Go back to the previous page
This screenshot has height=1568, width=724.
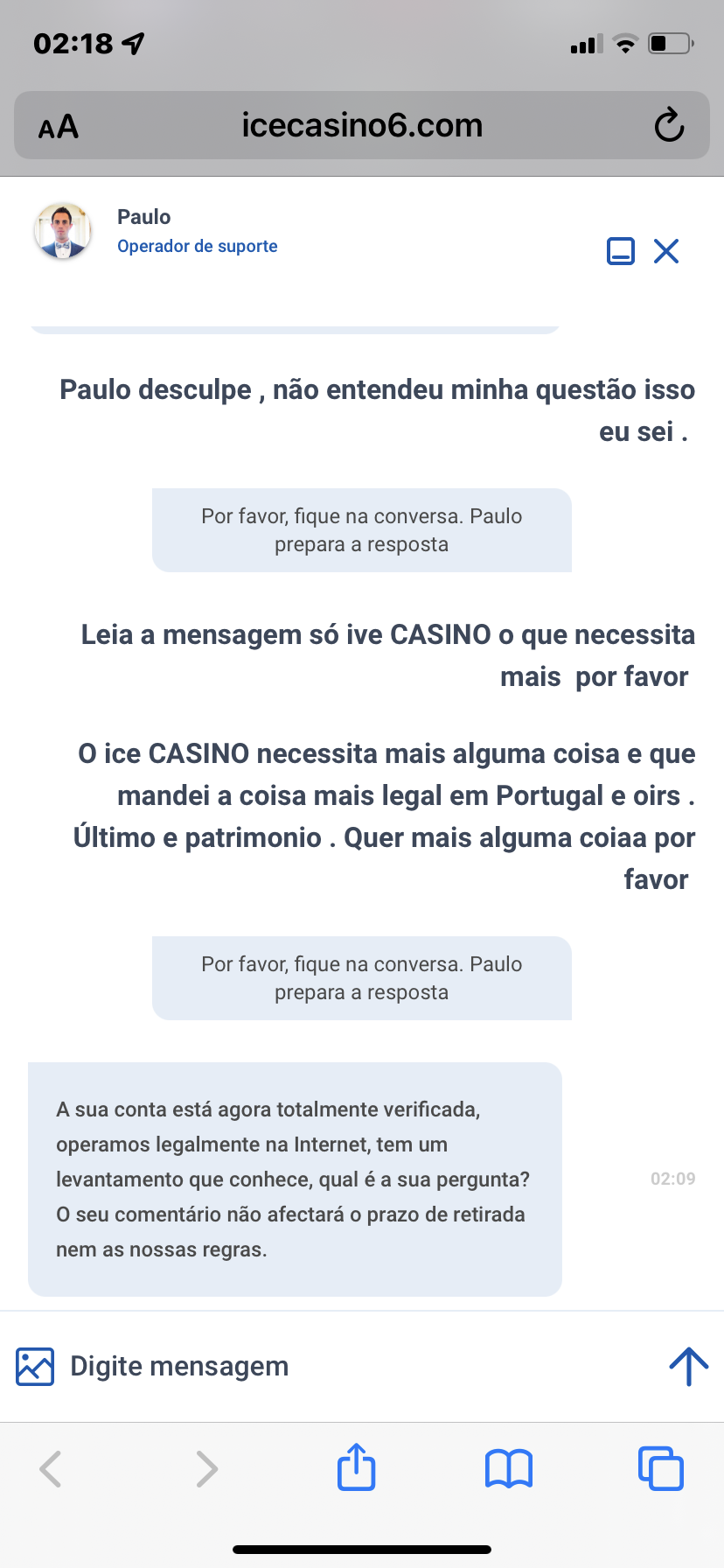[x=51, y=1469]
